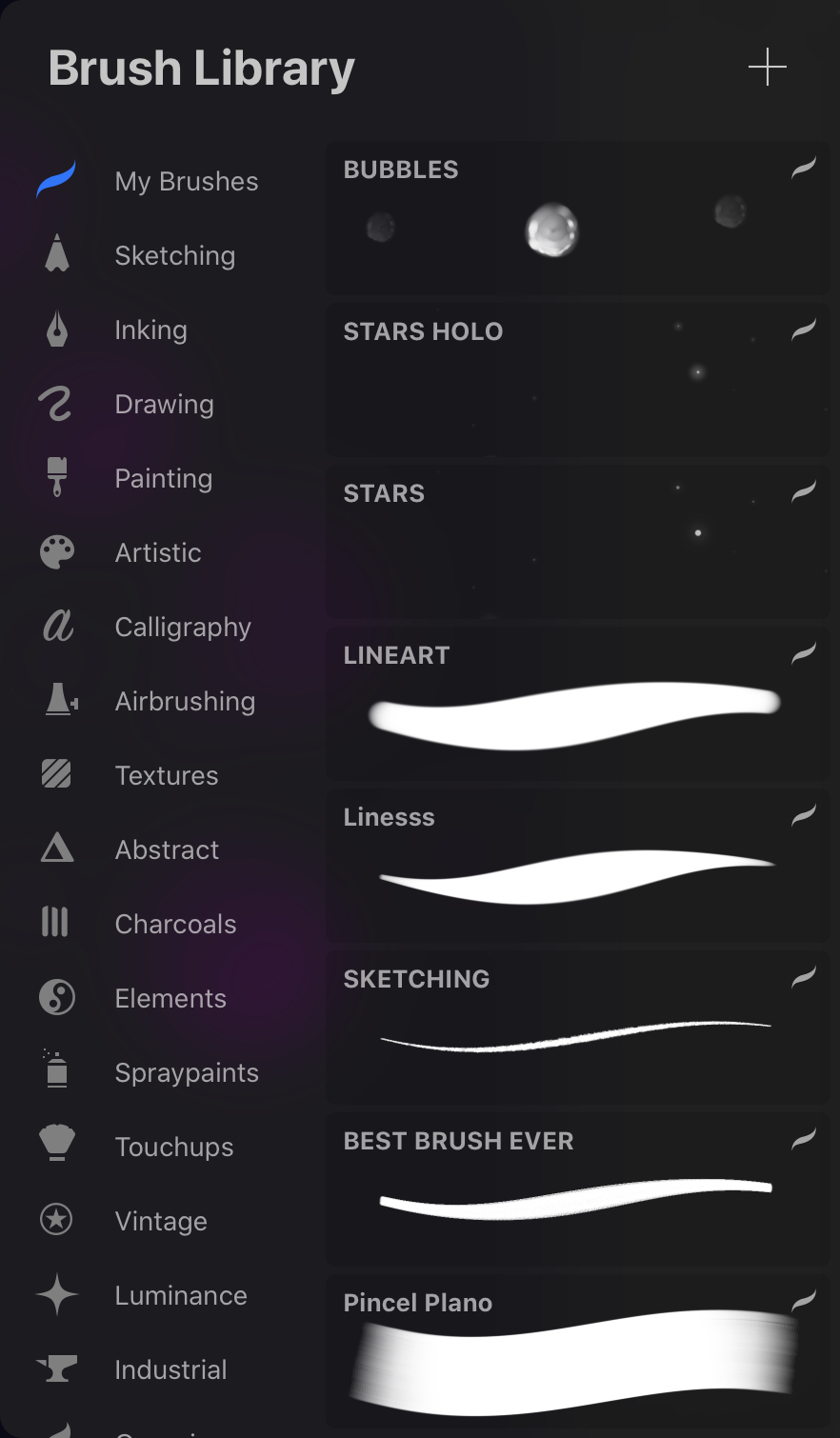
Task: Open the Textures brush set
Action: [x=167, y=775]
